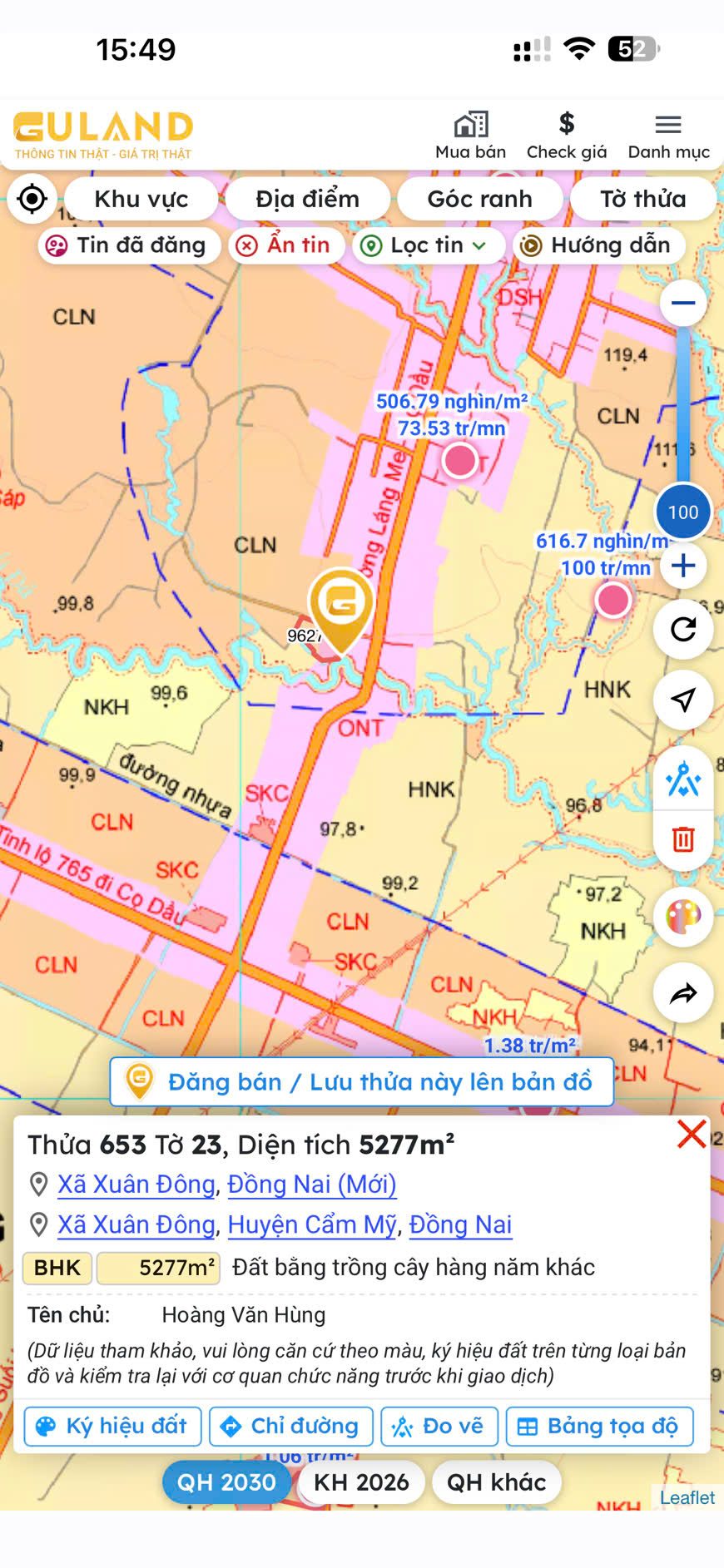Open Check giá price tool

click(567, 136)
